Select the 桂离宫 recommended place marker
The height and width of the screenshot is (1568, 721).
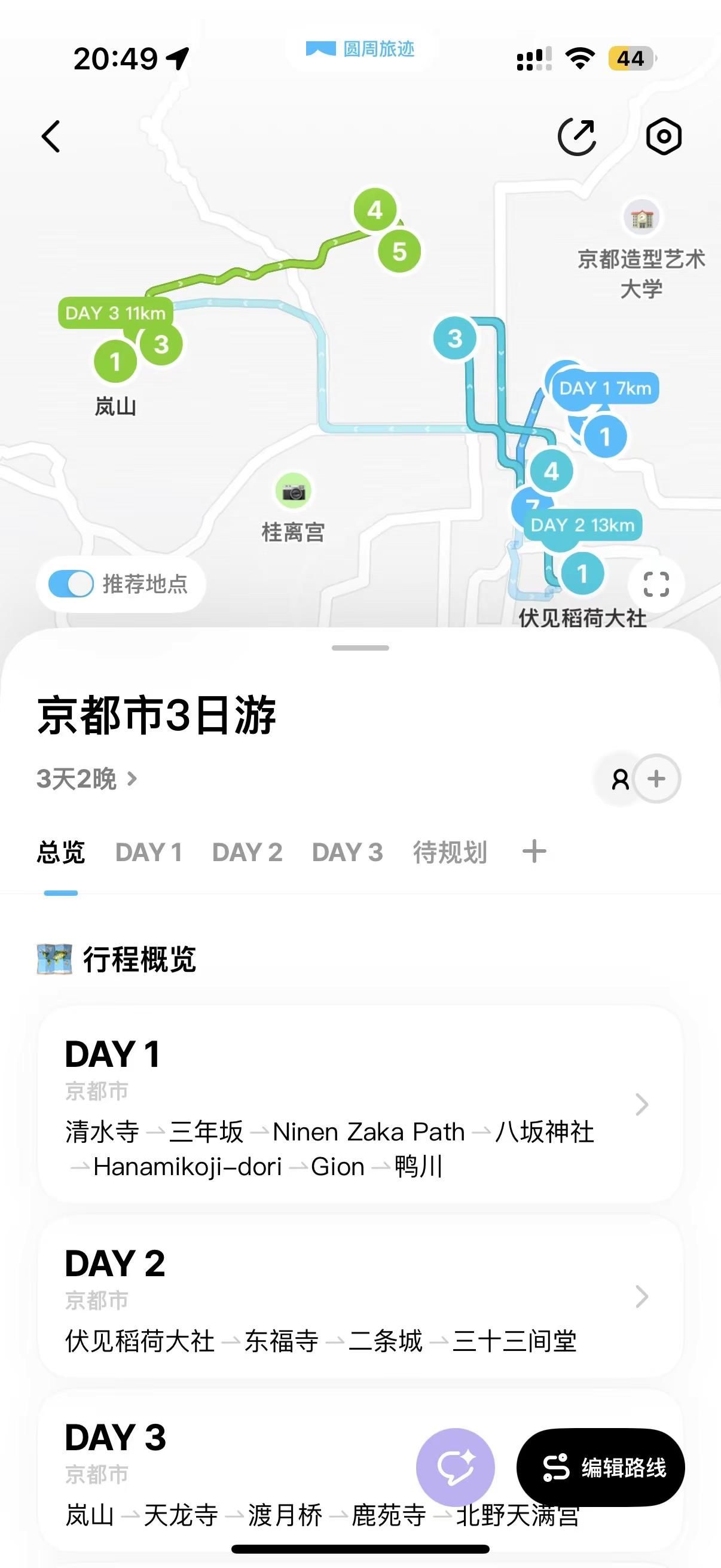(x=294, y=490)
